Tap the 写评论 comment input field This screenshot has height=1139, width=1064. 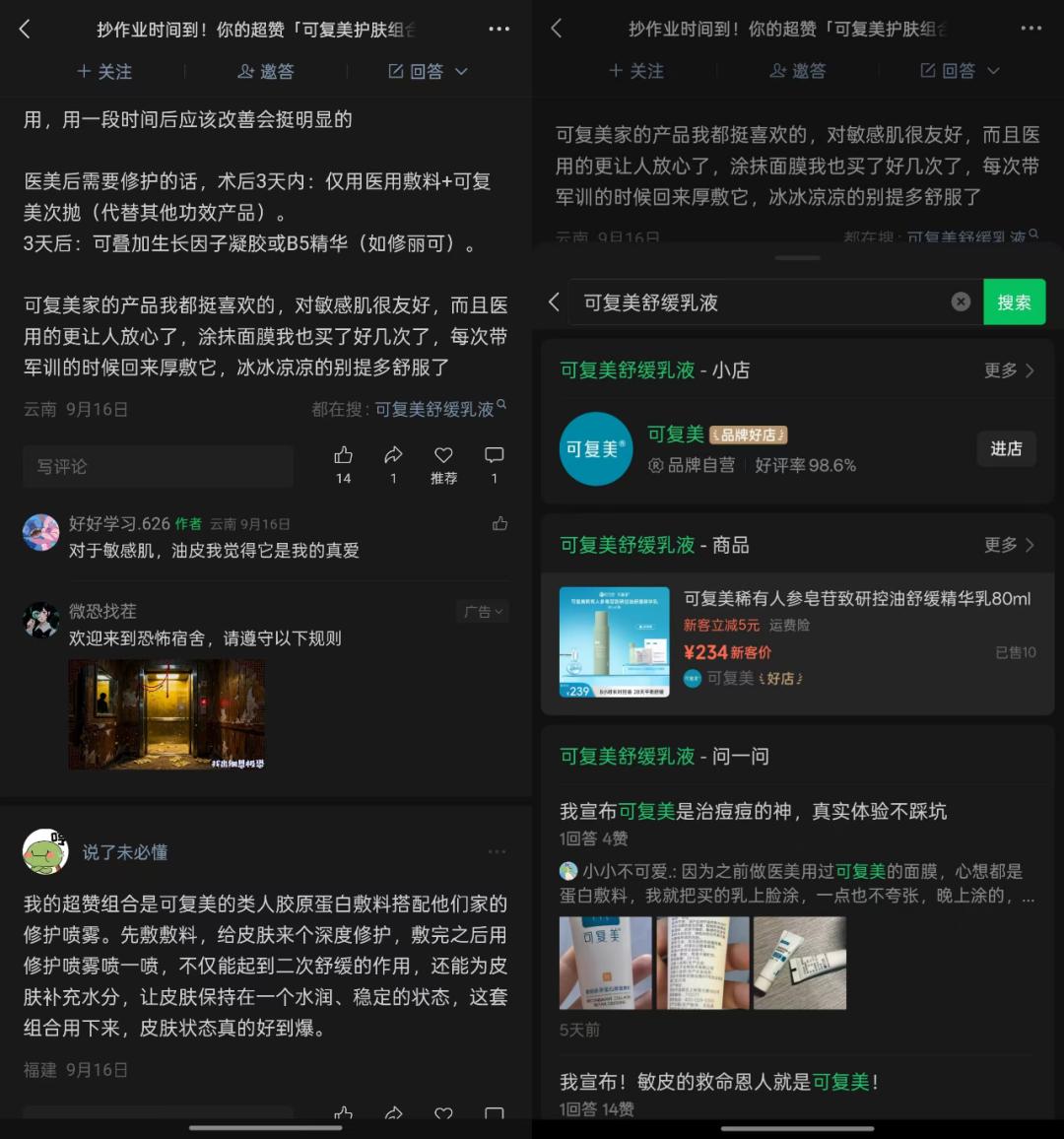(158, 466)
